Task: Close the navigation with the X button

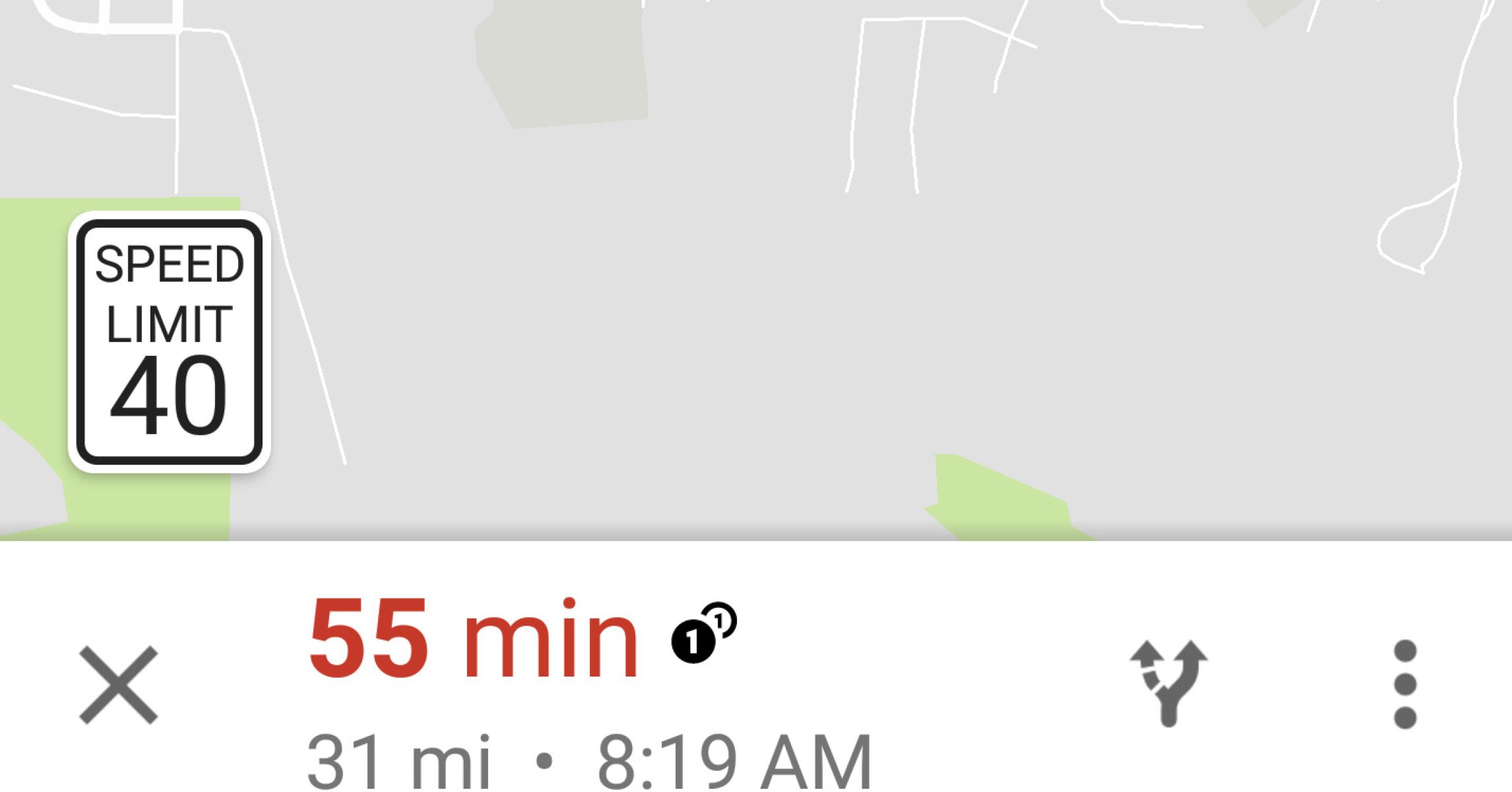Action: coord(119,685)
